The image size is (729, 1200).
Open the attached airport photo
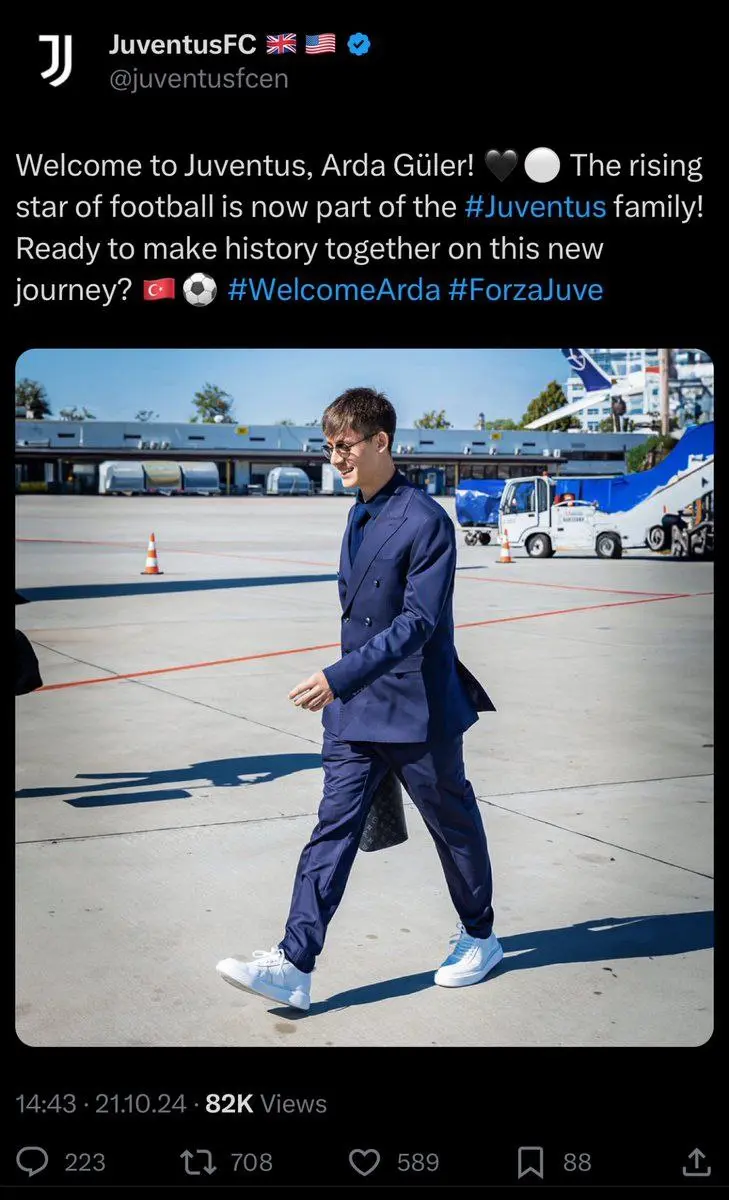coord(364,697)
